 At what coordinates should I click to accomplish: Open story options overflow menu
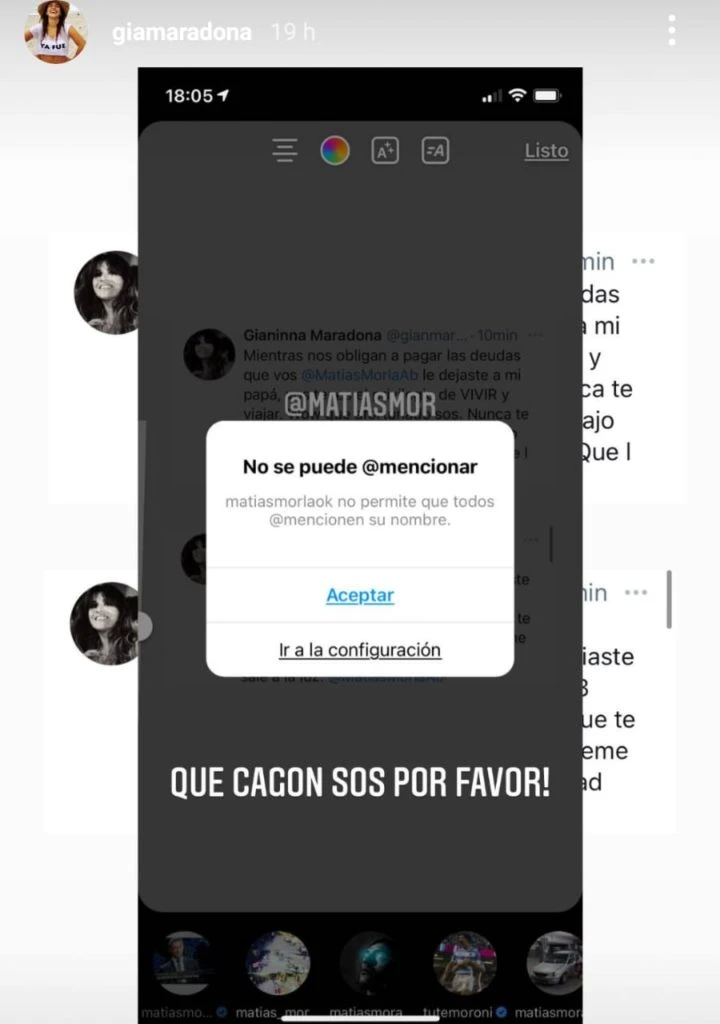672,31
